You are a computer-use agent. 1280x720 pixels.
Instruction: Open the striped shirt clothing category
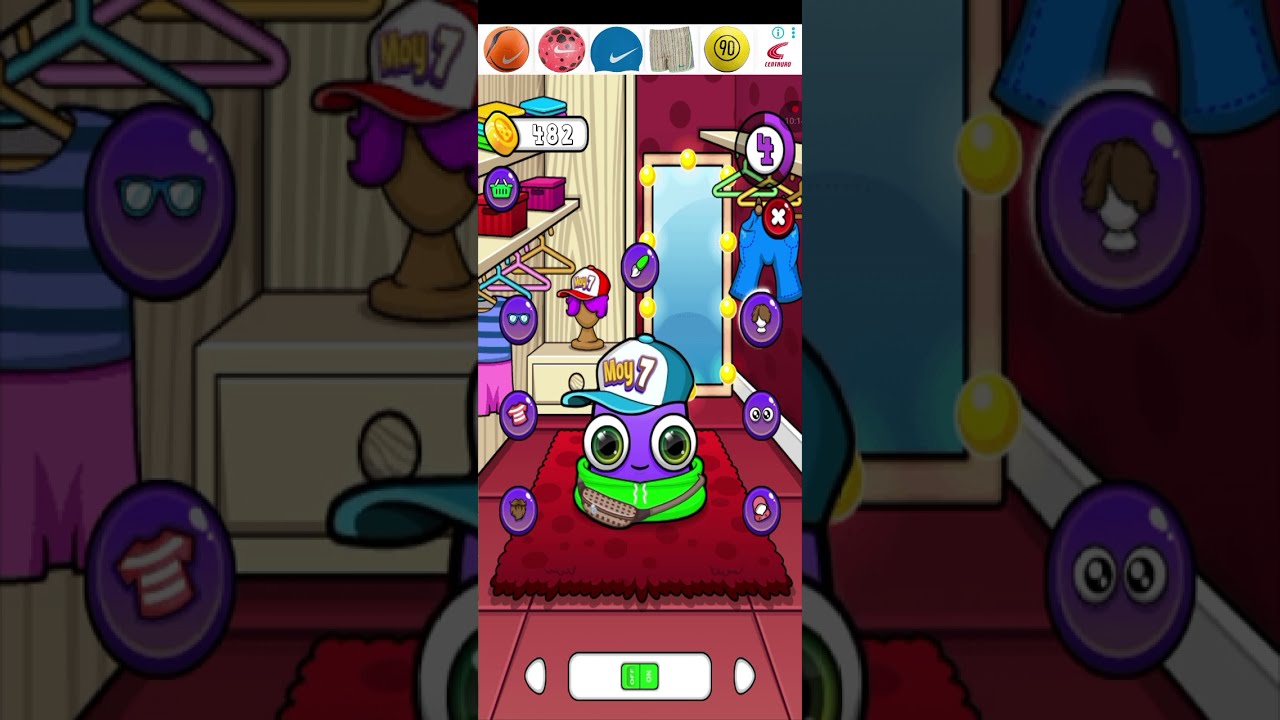pos(518,414)
